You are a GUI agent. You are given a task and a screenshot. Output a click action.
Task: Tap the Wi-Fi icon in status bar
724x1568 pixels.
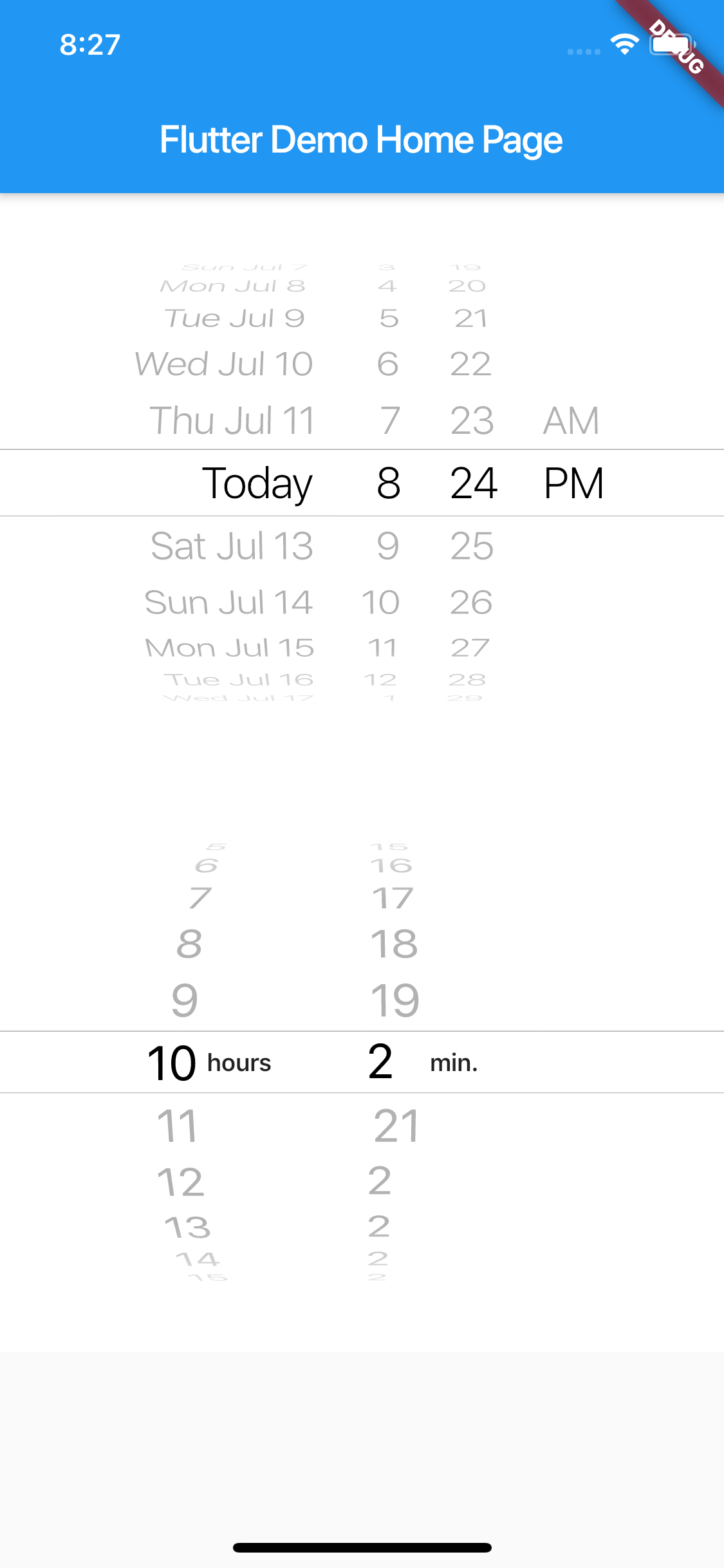(624, 44)
